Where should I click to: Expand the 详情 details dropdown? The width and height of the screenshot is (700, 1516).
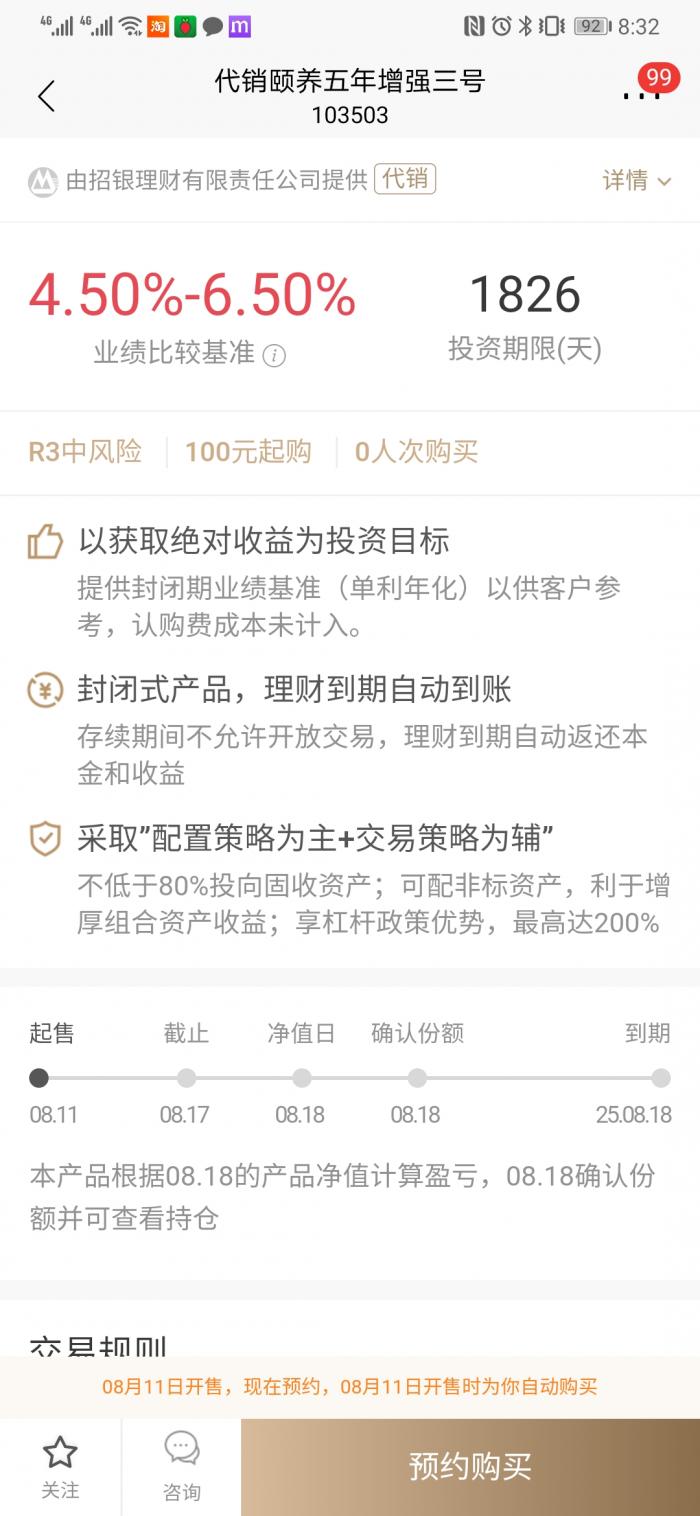click(x=636, y=181)
